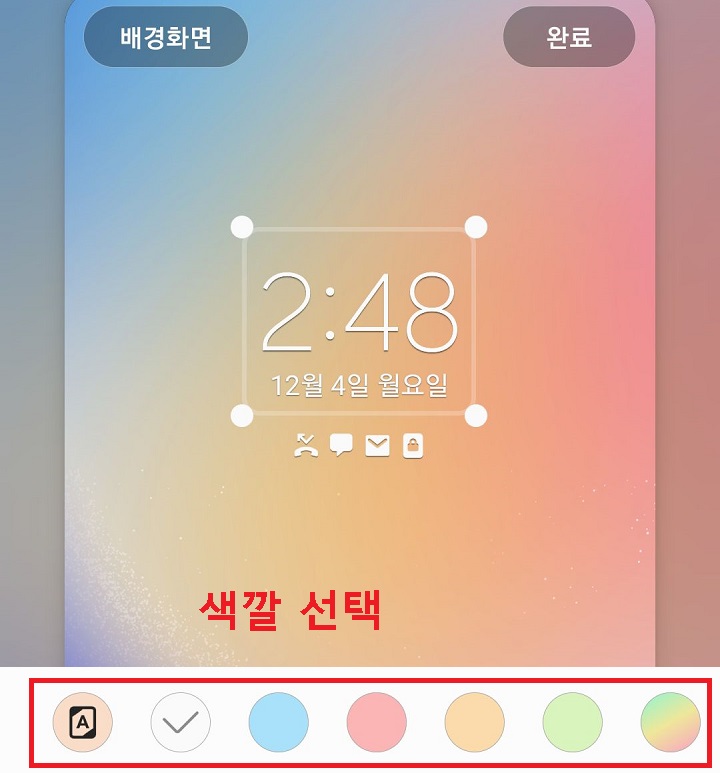Select the orange clock color swatch
This screenshot has height=773, width=720.
coord(472,722)
